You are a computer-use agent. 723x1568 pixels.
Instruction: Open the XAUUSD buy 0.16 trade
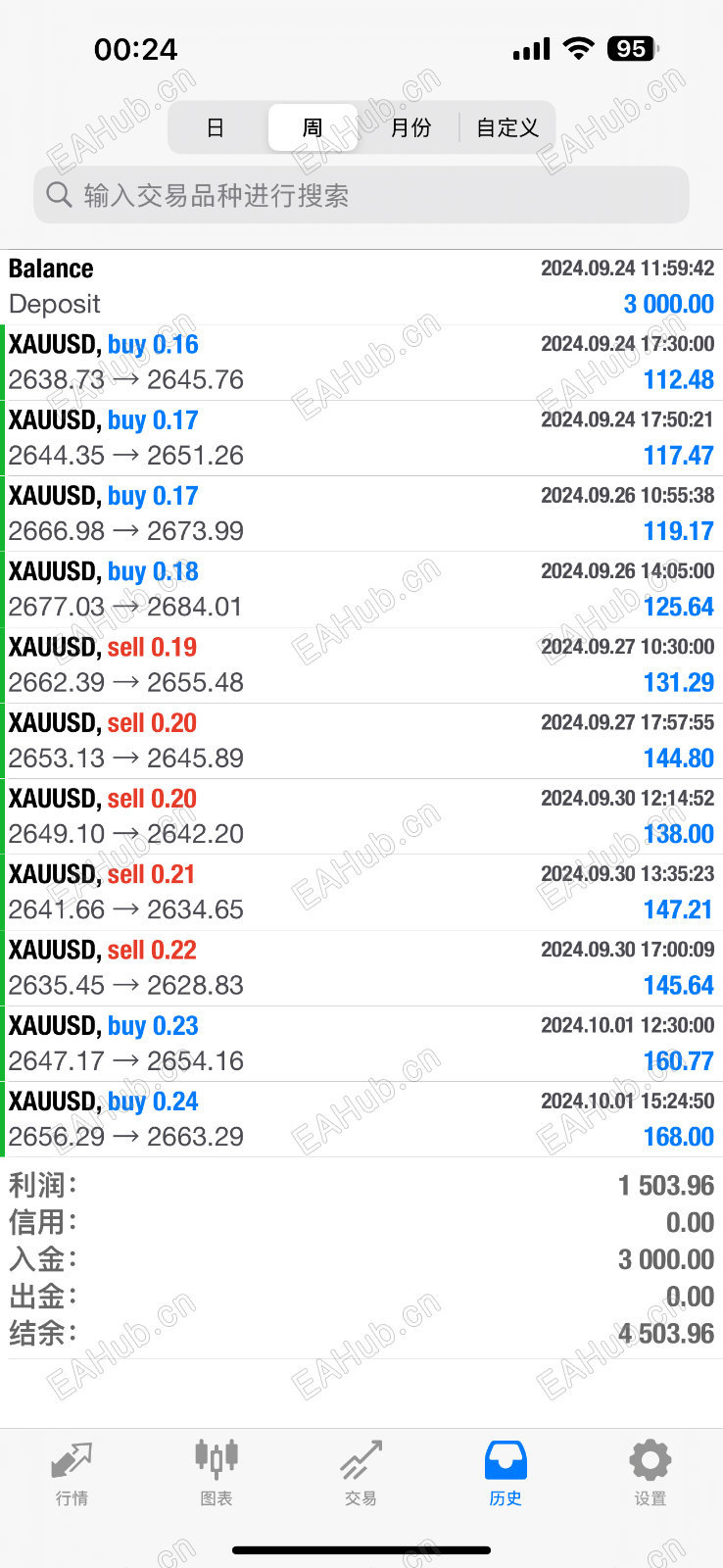point(361,363)
